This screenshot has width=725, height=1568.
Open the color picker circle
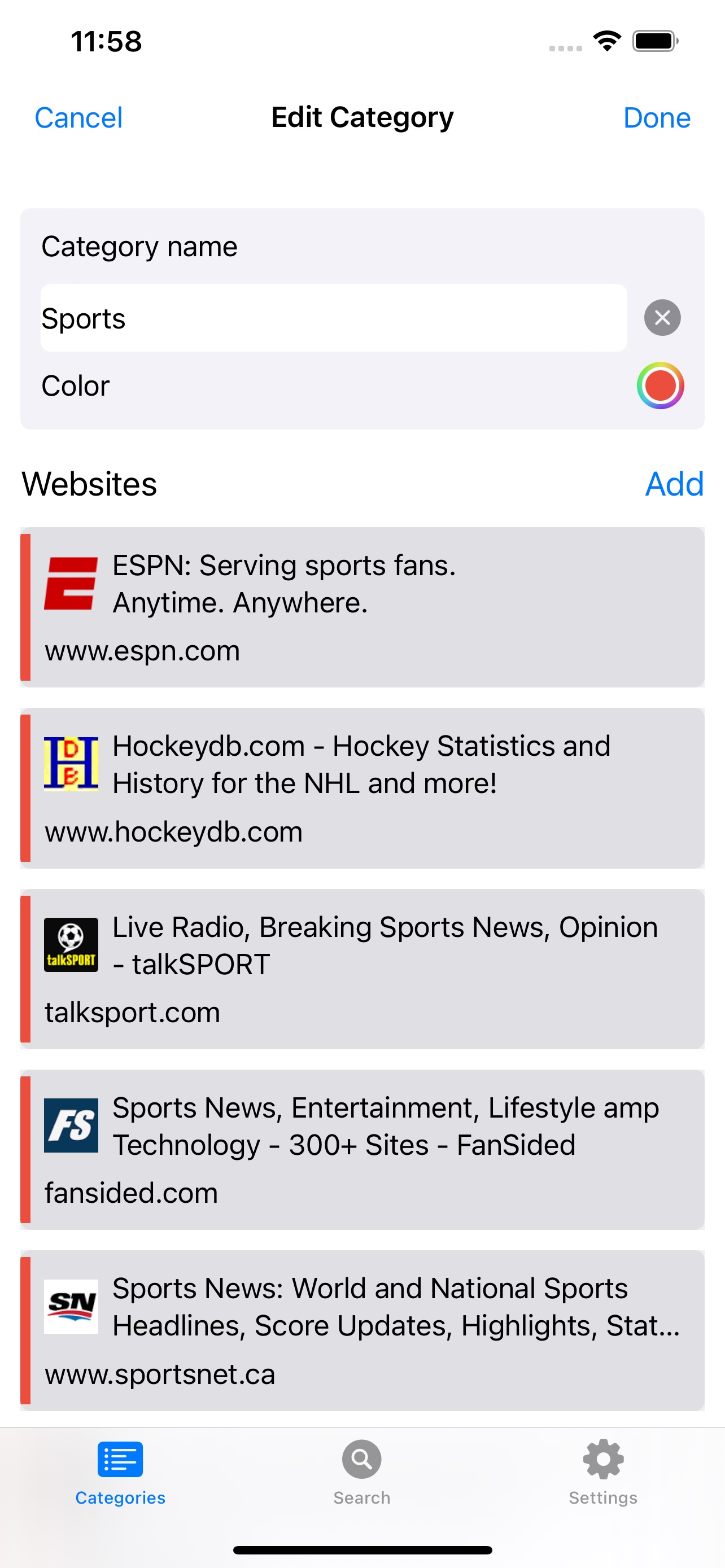[x=660, y=386]
